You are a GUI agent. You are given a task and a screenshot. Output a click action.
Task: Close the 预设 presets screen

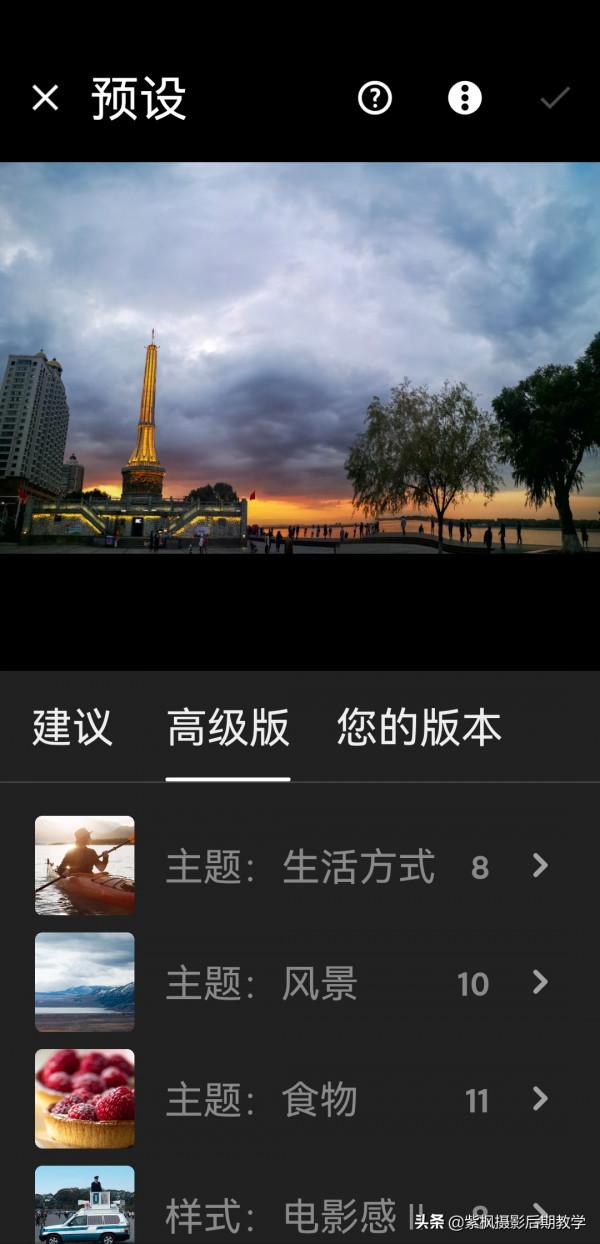(x=45, y=98)
